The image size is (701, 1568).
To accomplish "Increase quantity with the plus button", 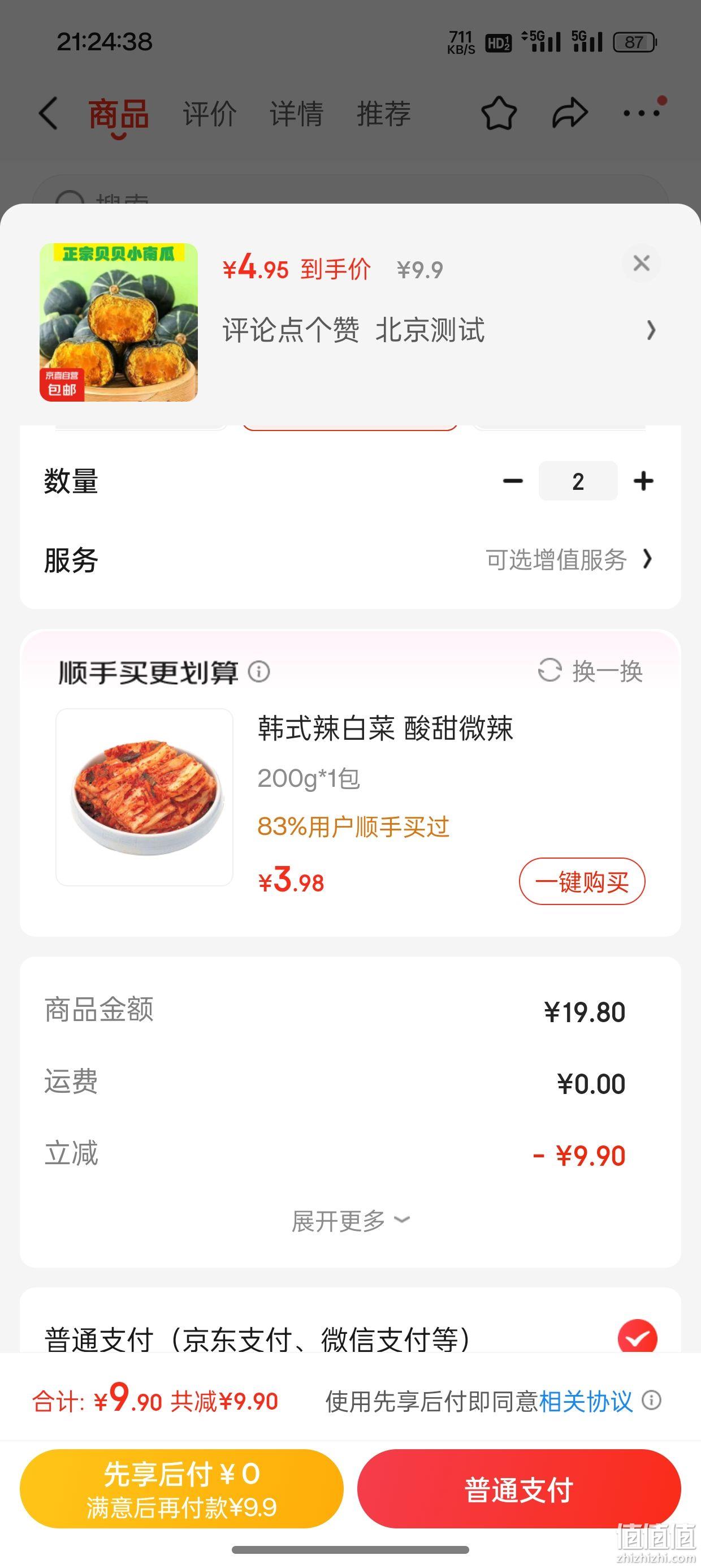I will tap(643, 481).
